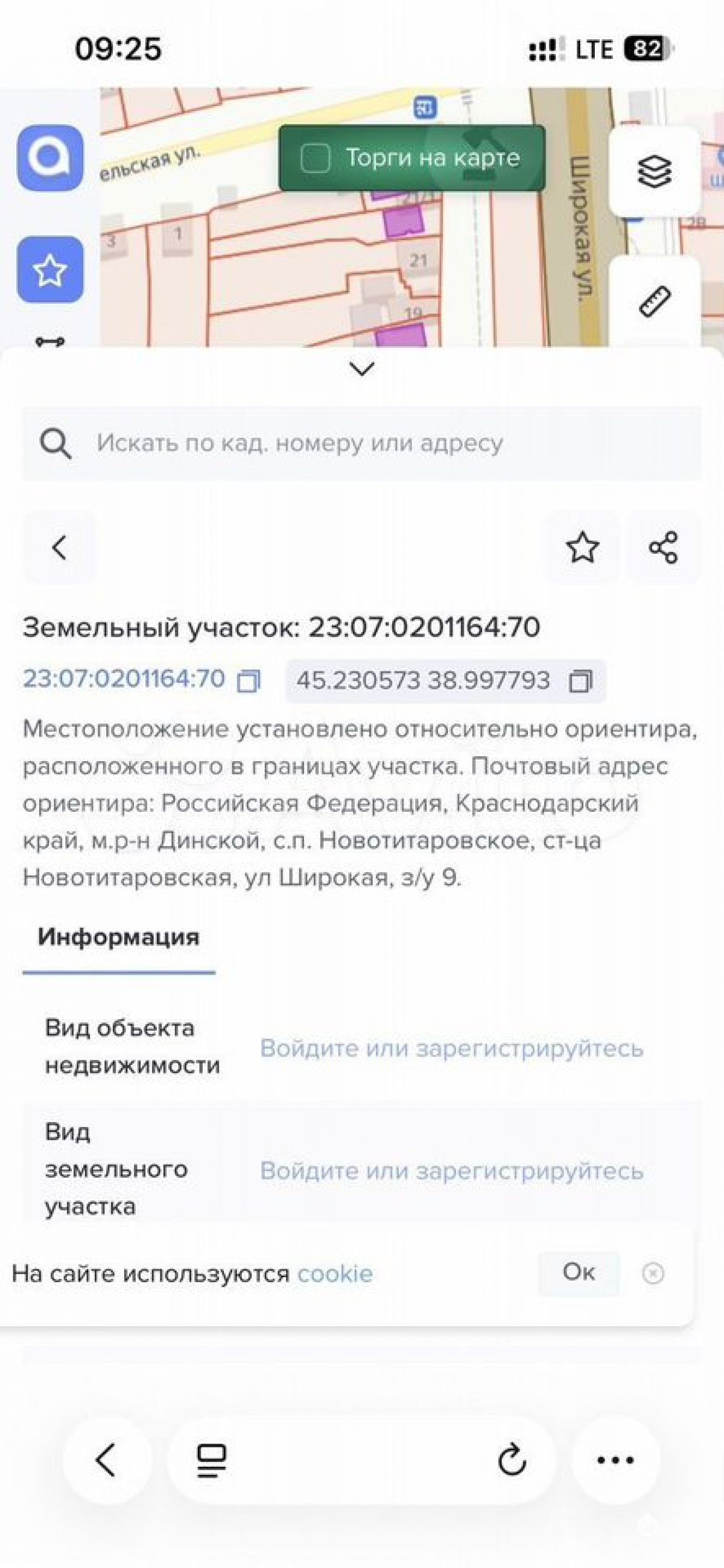
Task: Toggle the 'Торги на карте' checkbox
Action: click(x=316, y=159)
